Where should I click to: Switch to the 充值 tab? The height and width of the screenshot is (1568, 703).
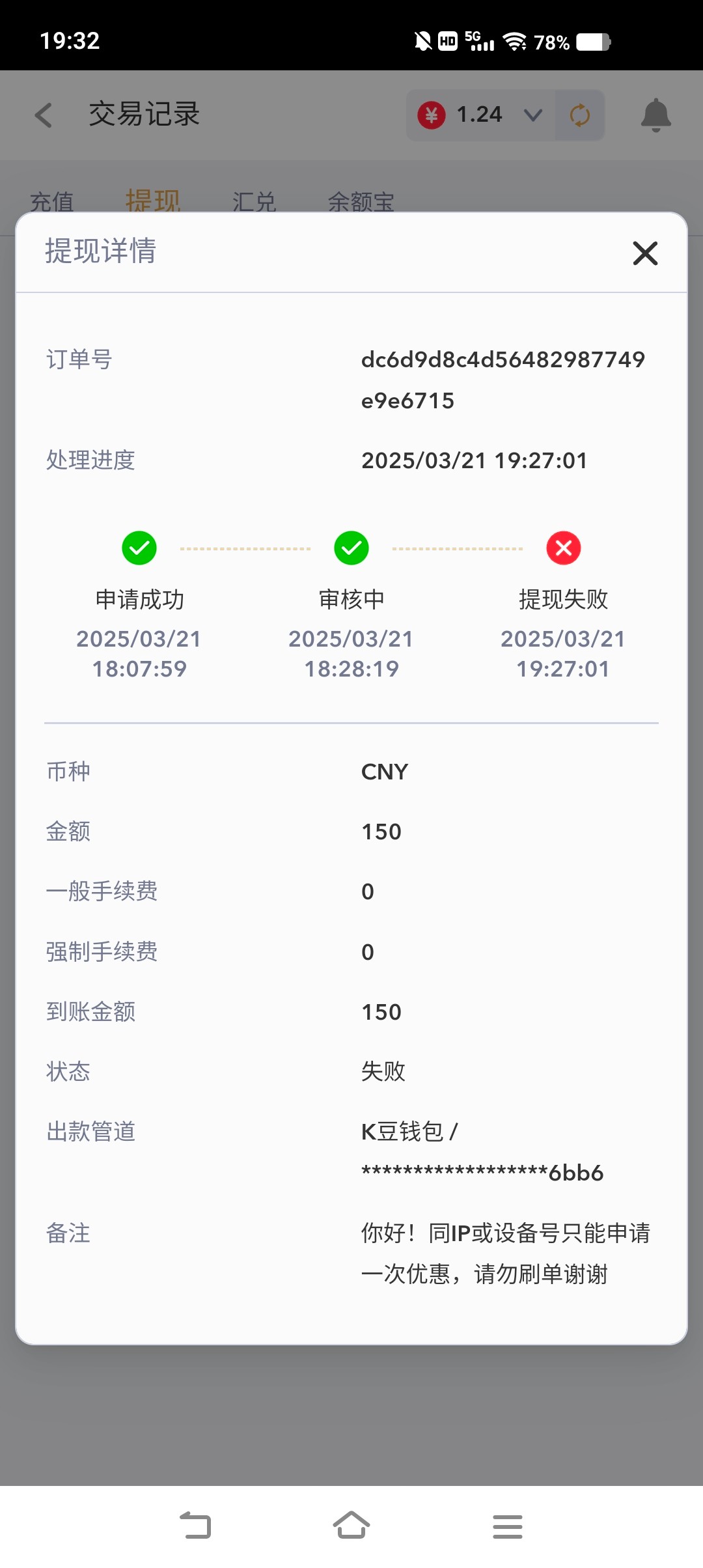(x=52, y=201)
